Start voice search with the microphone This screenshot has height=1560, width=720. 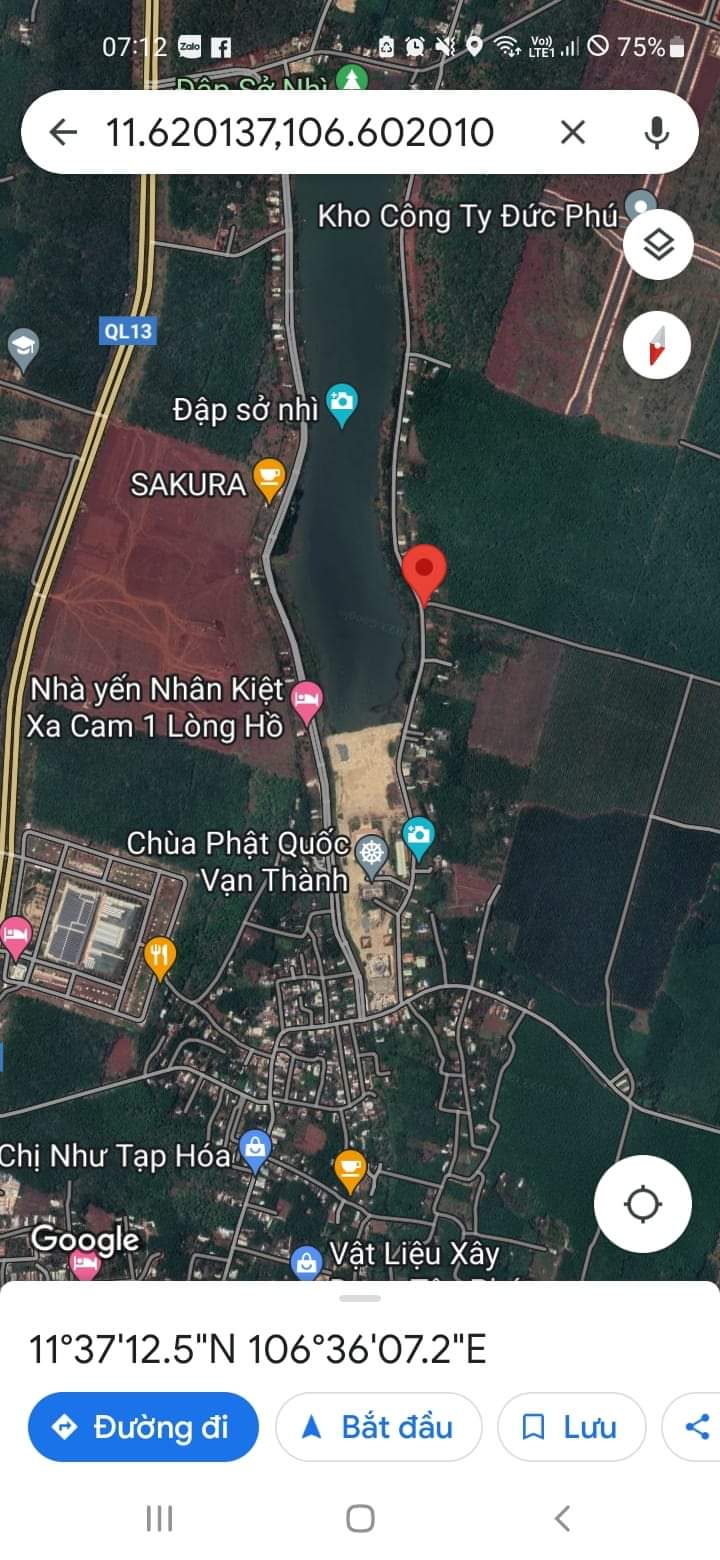[x=656, y=132]
